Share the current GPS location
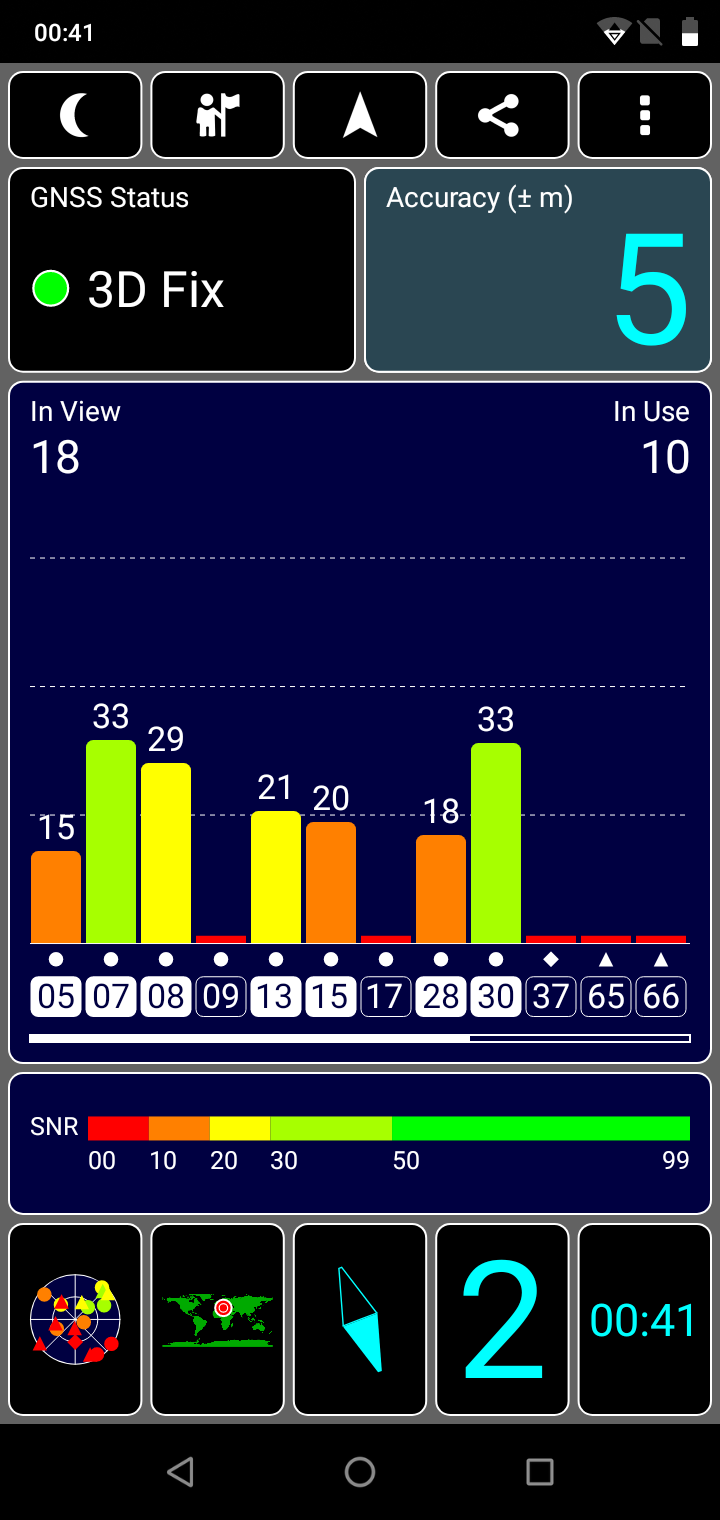Screen dimensions: 720x1520 [x=502, y=115]
